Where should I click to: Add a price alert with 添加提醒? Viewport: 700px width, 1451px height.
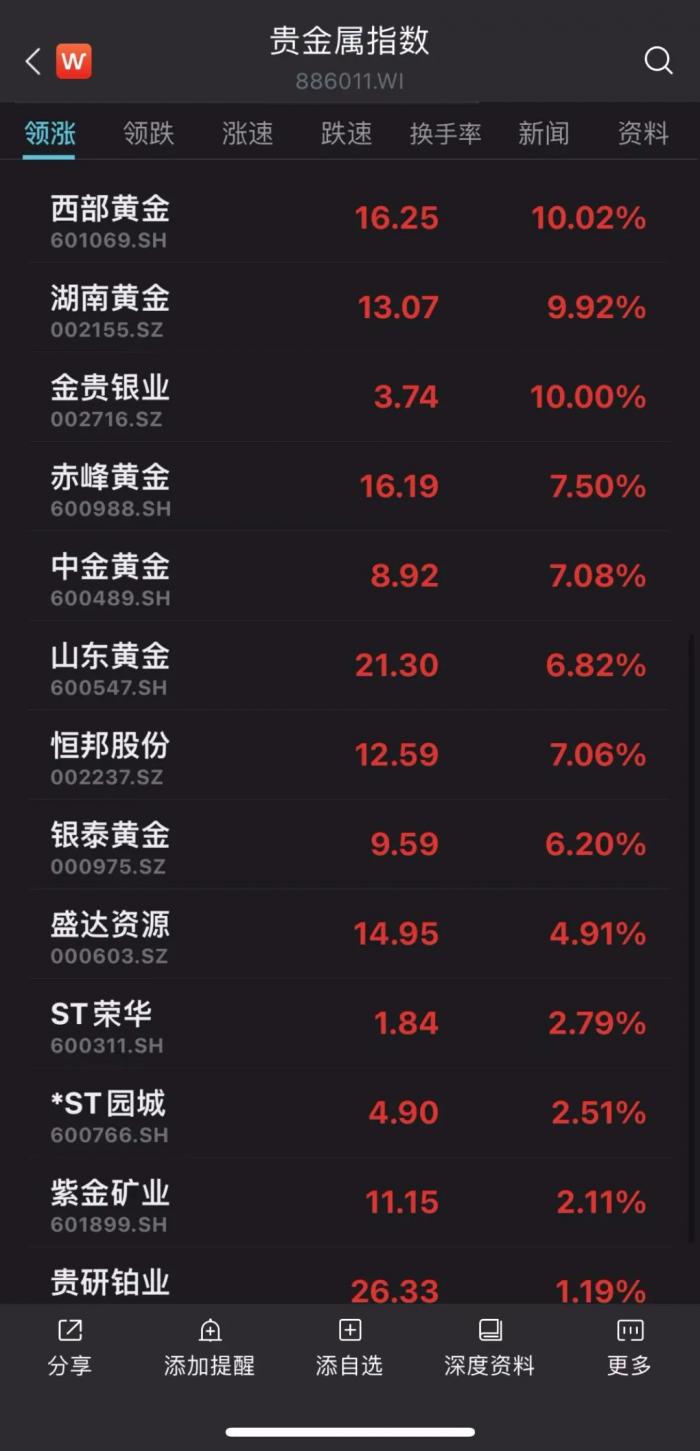coord(209,1347)
